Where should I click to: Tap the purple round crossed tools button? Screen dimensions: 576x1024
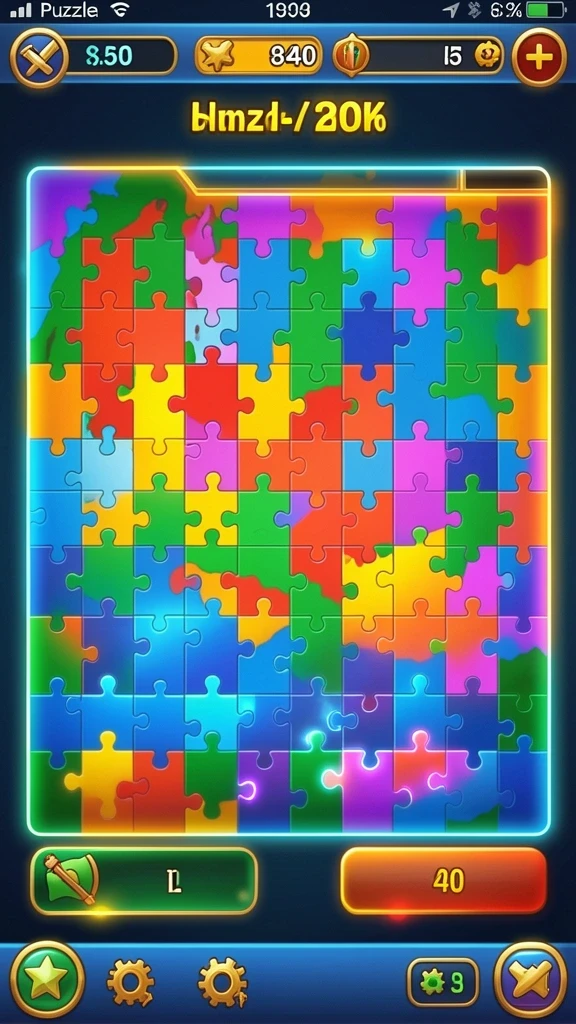[x=530, y=980]
